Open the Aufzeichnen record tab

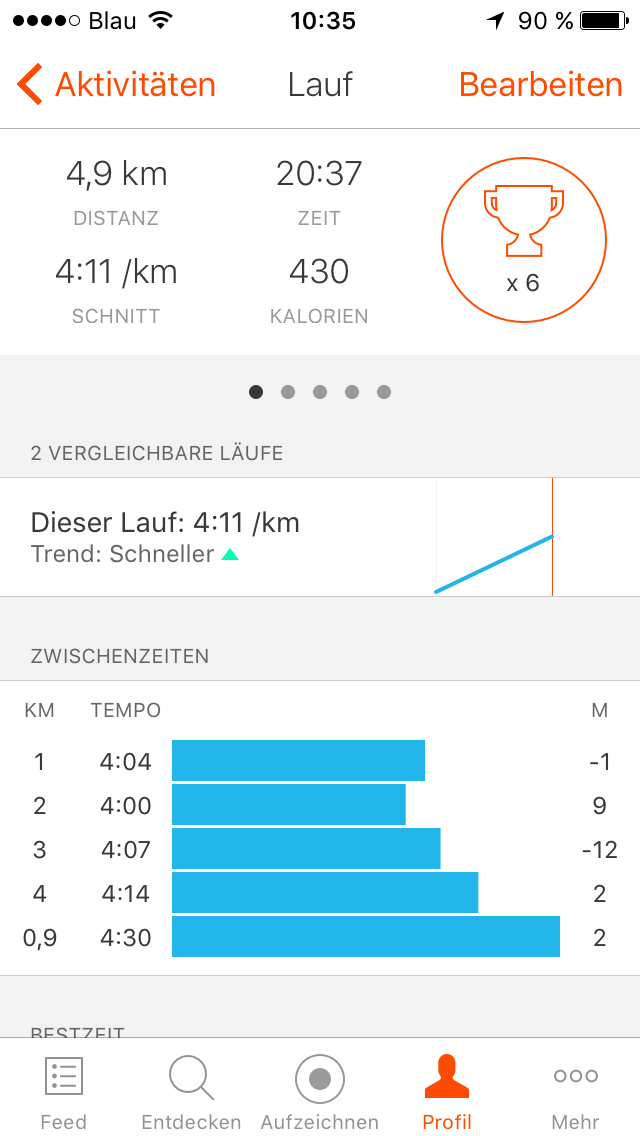(x=320, y=1092)
